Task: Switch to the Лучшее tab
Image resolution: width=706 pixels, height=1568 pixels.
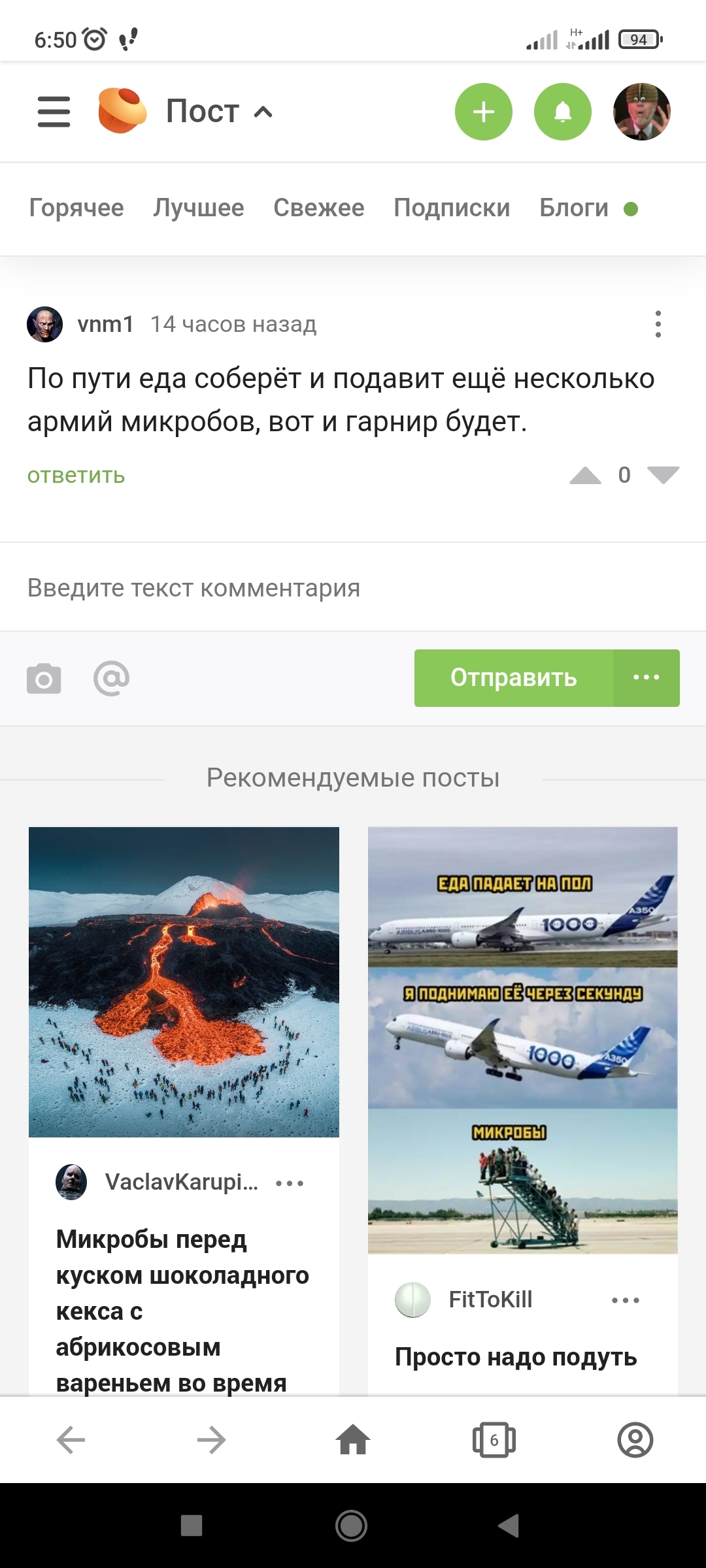Action: [x=199, y=208]
